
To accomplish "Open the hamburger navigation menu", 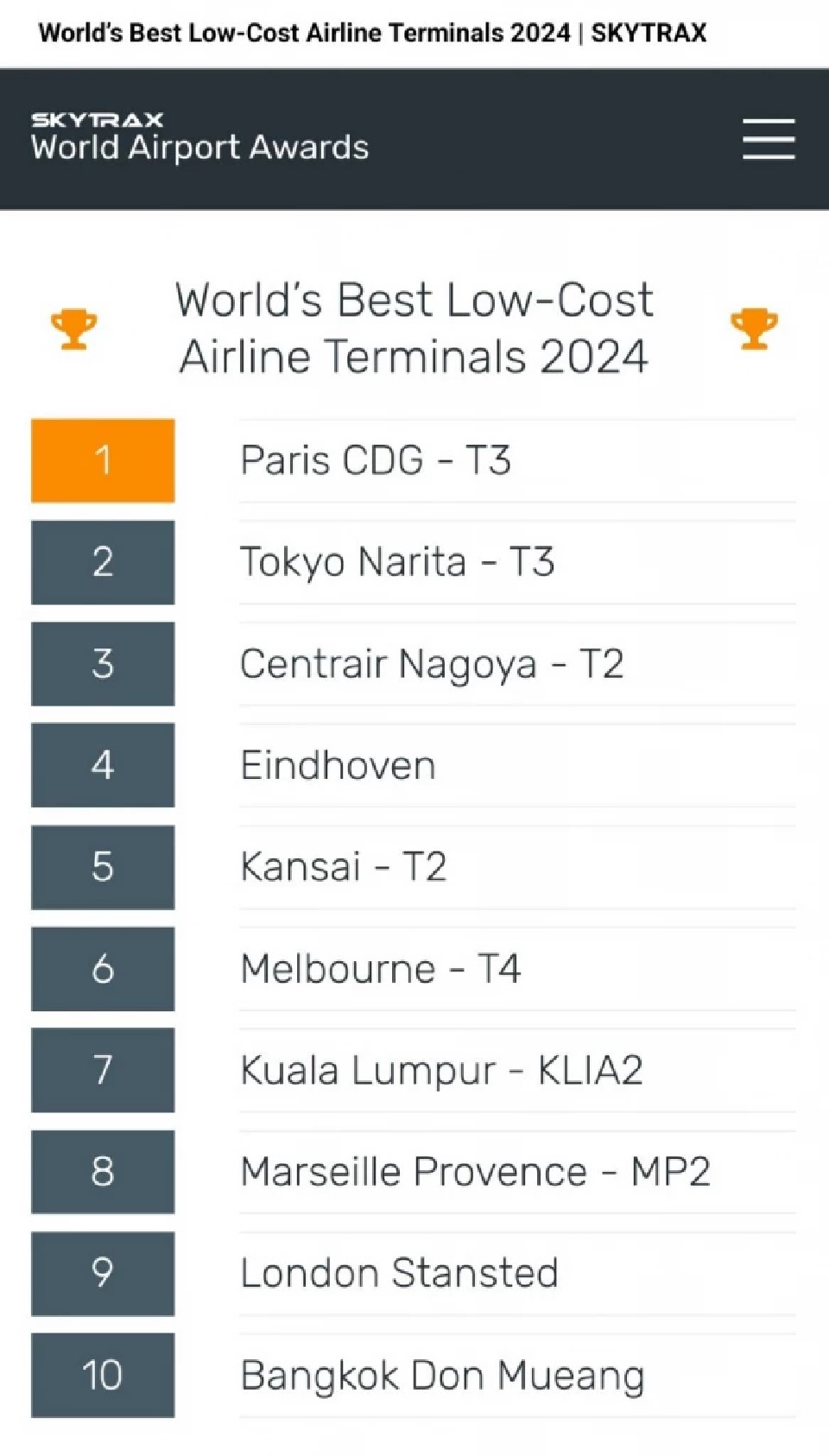I will coord(768,140).
